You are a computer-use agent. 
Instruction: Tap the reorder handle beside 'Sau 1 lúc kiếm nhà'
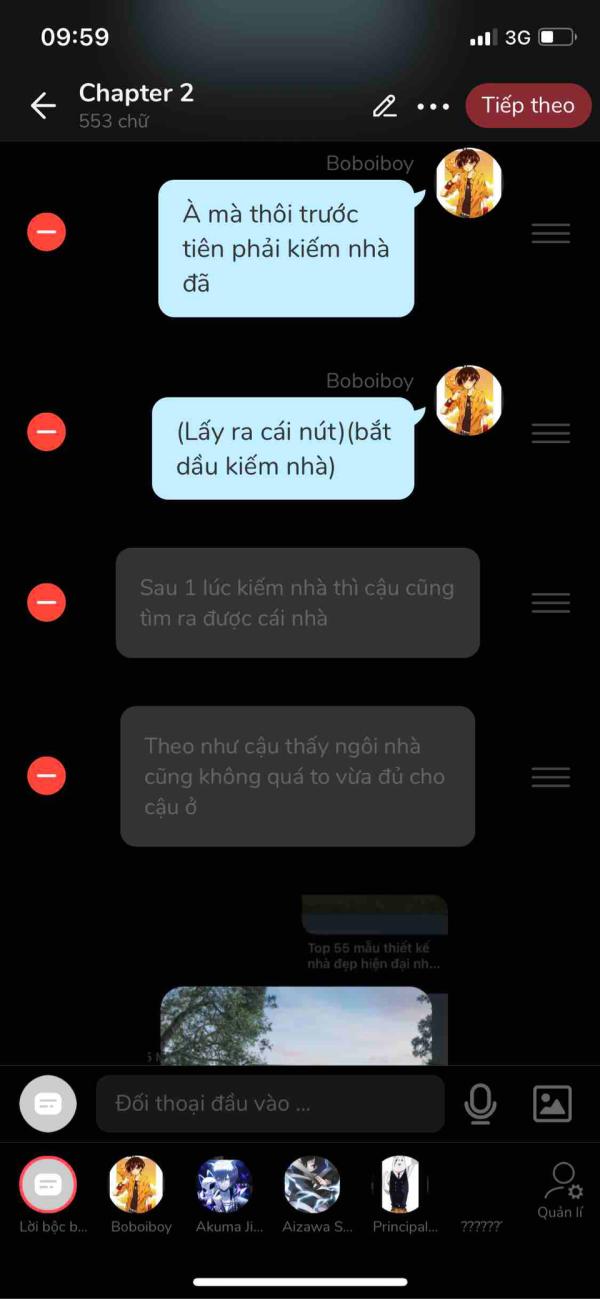pos(550,602)
